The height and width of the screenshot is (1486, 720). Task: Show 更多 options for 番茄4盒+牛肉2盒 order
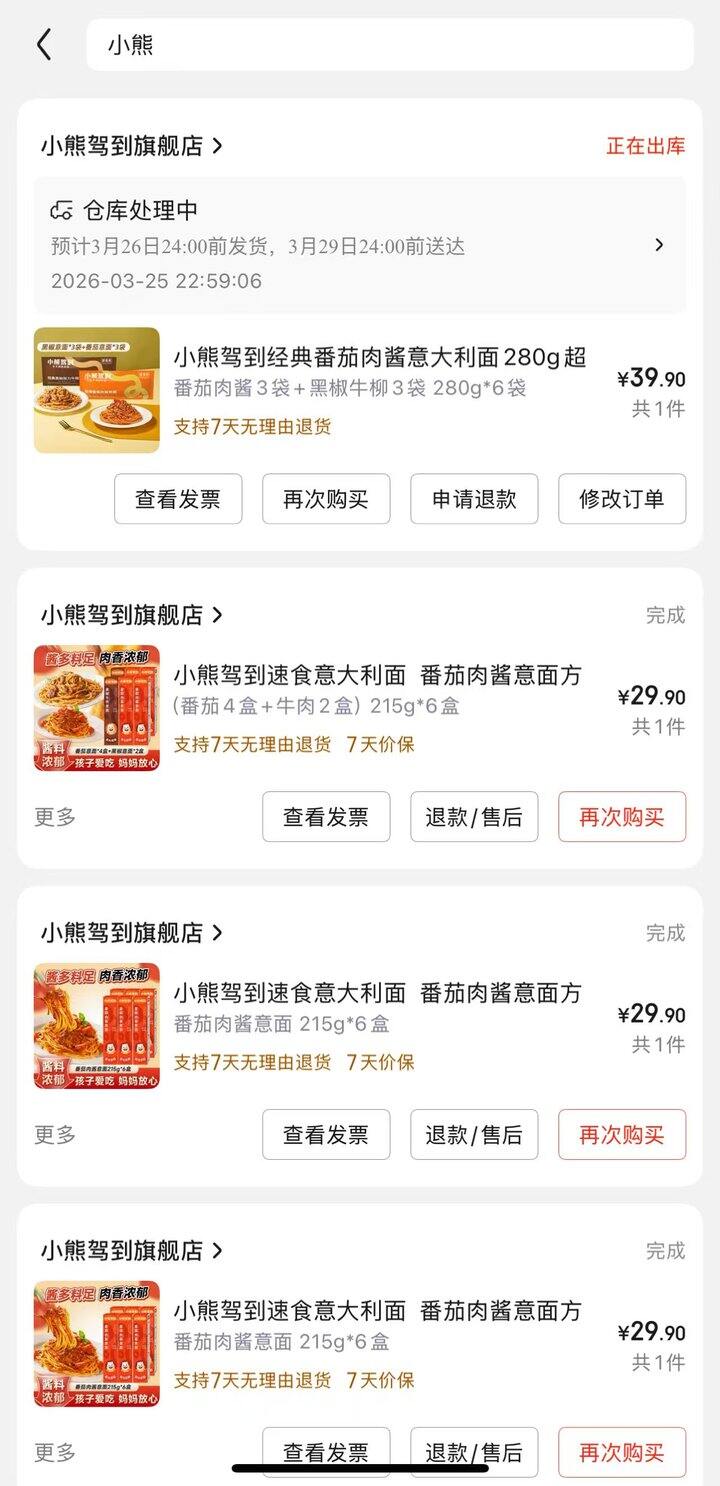point(55,817)
